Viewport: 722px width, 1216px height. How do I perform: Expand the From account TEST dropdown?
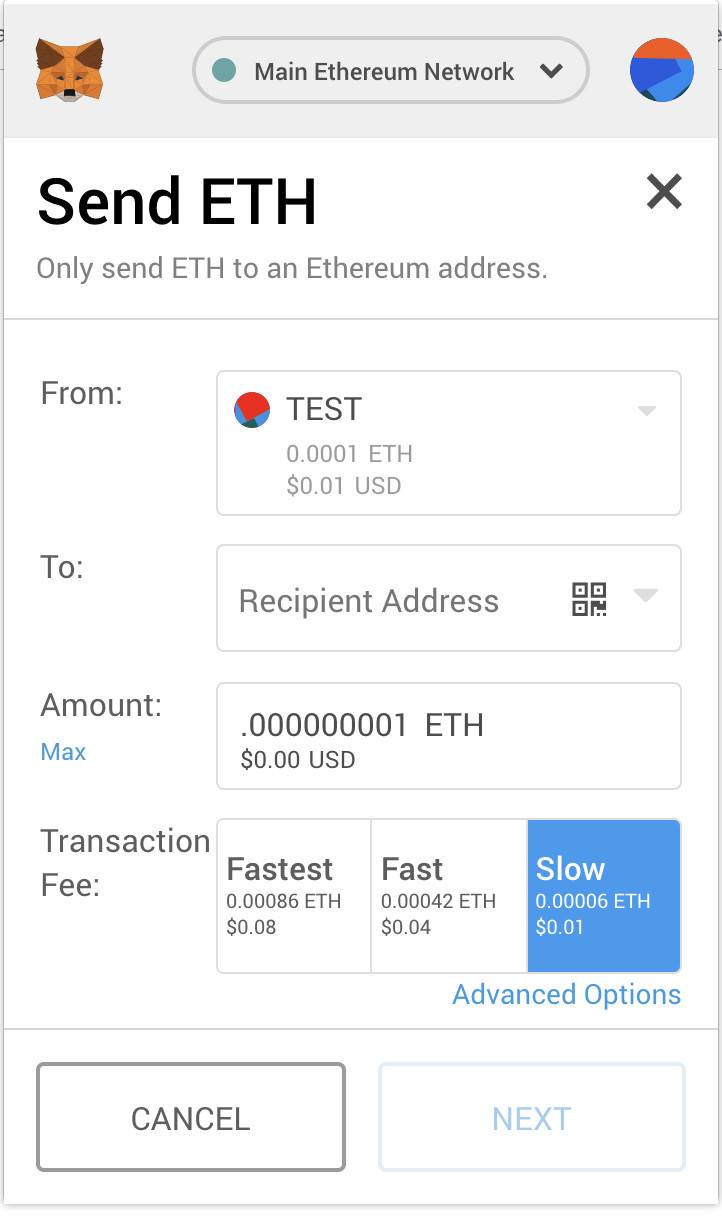tap(646, 411)
